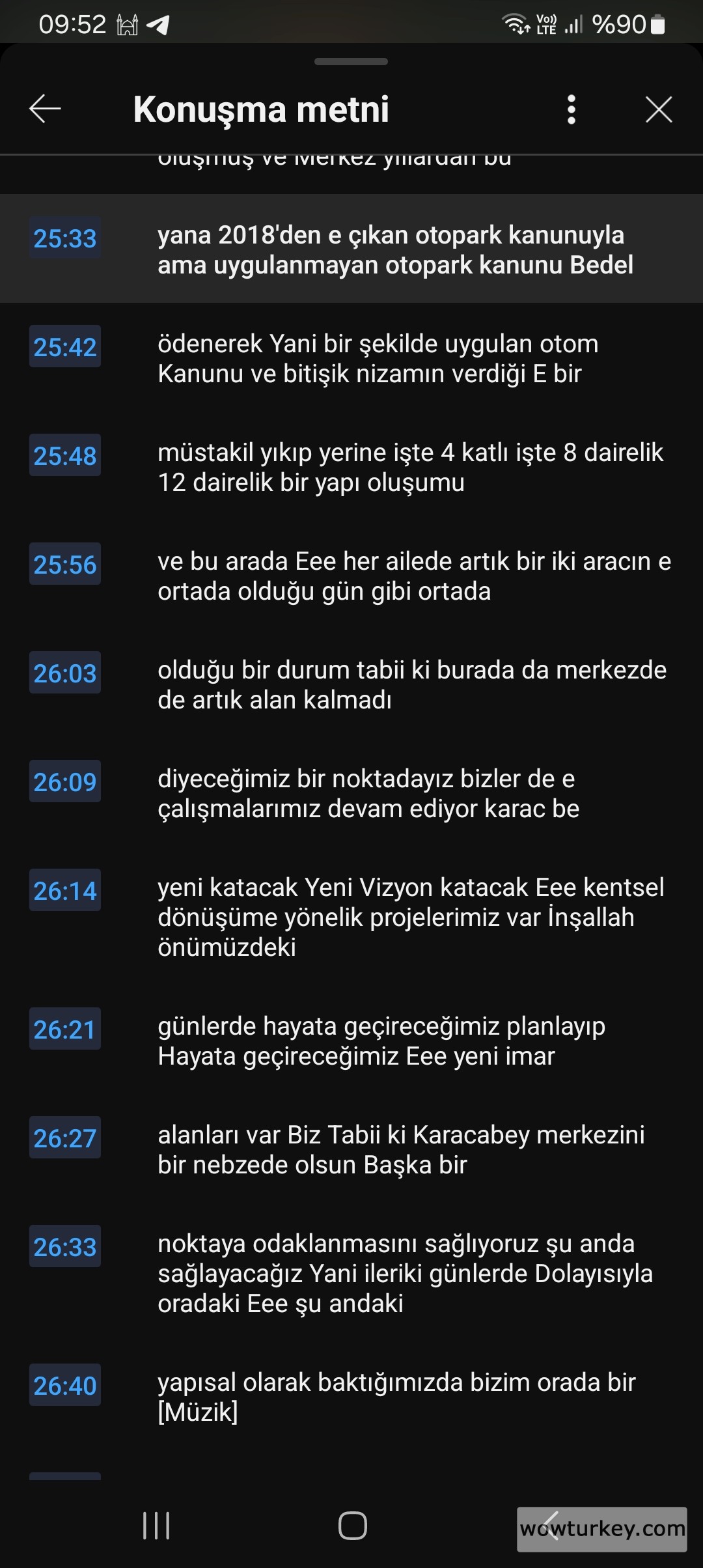Go to the home screen
703x1568 pixels.
[352, 1525]
